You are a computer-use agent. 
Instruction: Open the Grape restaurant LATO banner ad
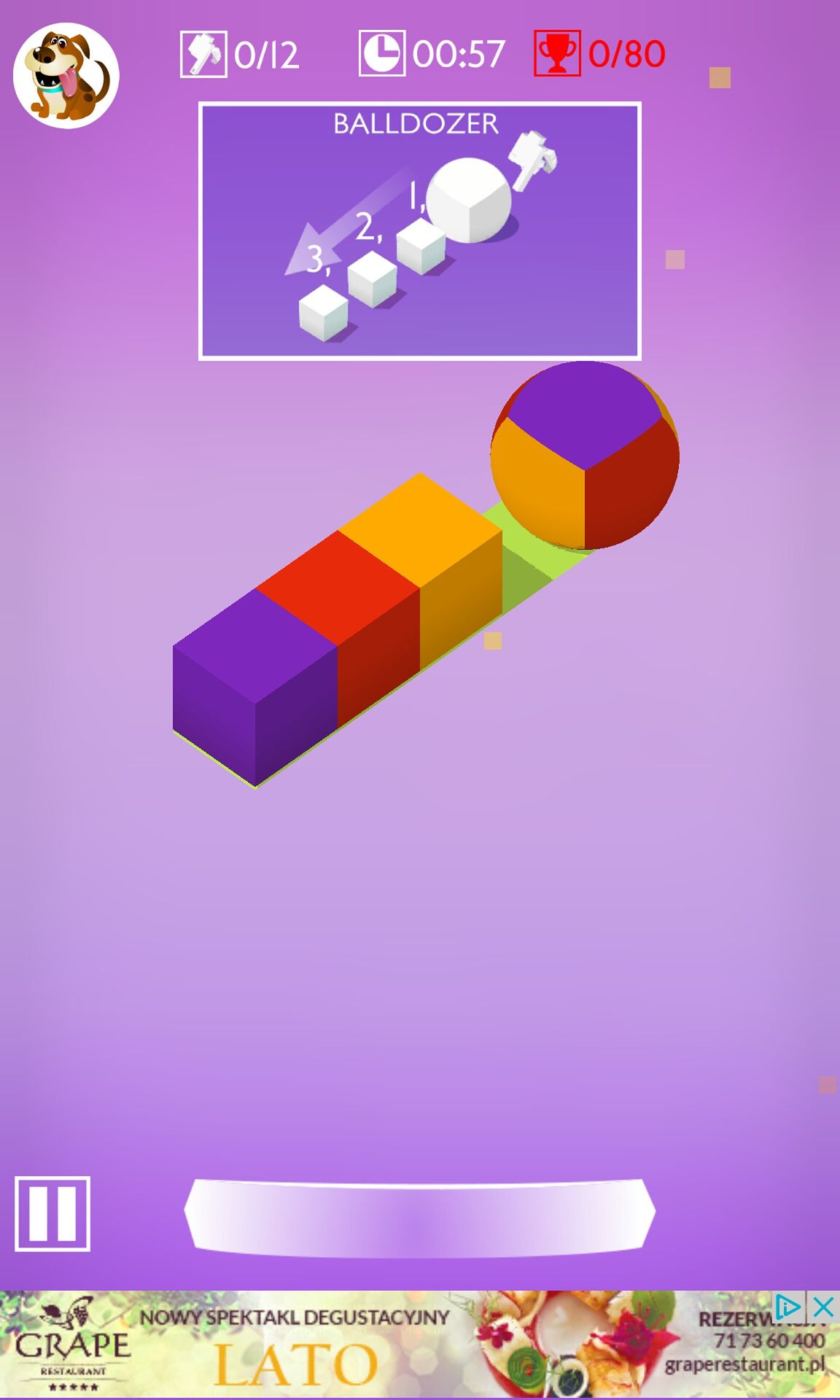[x=419, y=1345]
